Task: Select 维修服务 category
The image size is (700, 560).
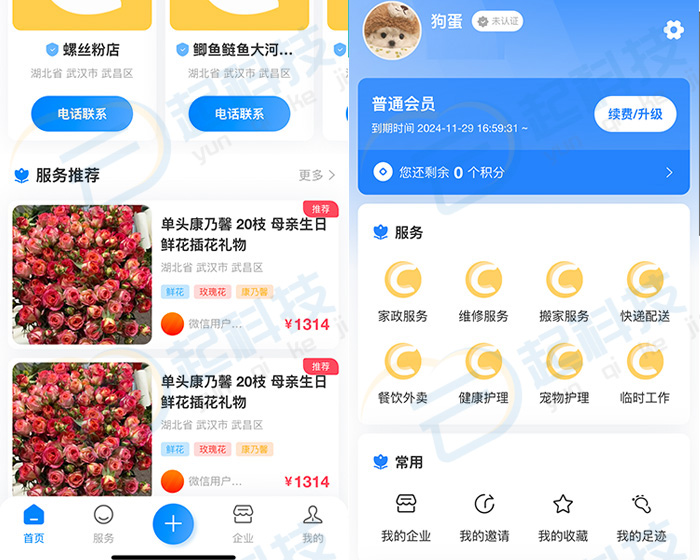Action: (x=484, y=292)
